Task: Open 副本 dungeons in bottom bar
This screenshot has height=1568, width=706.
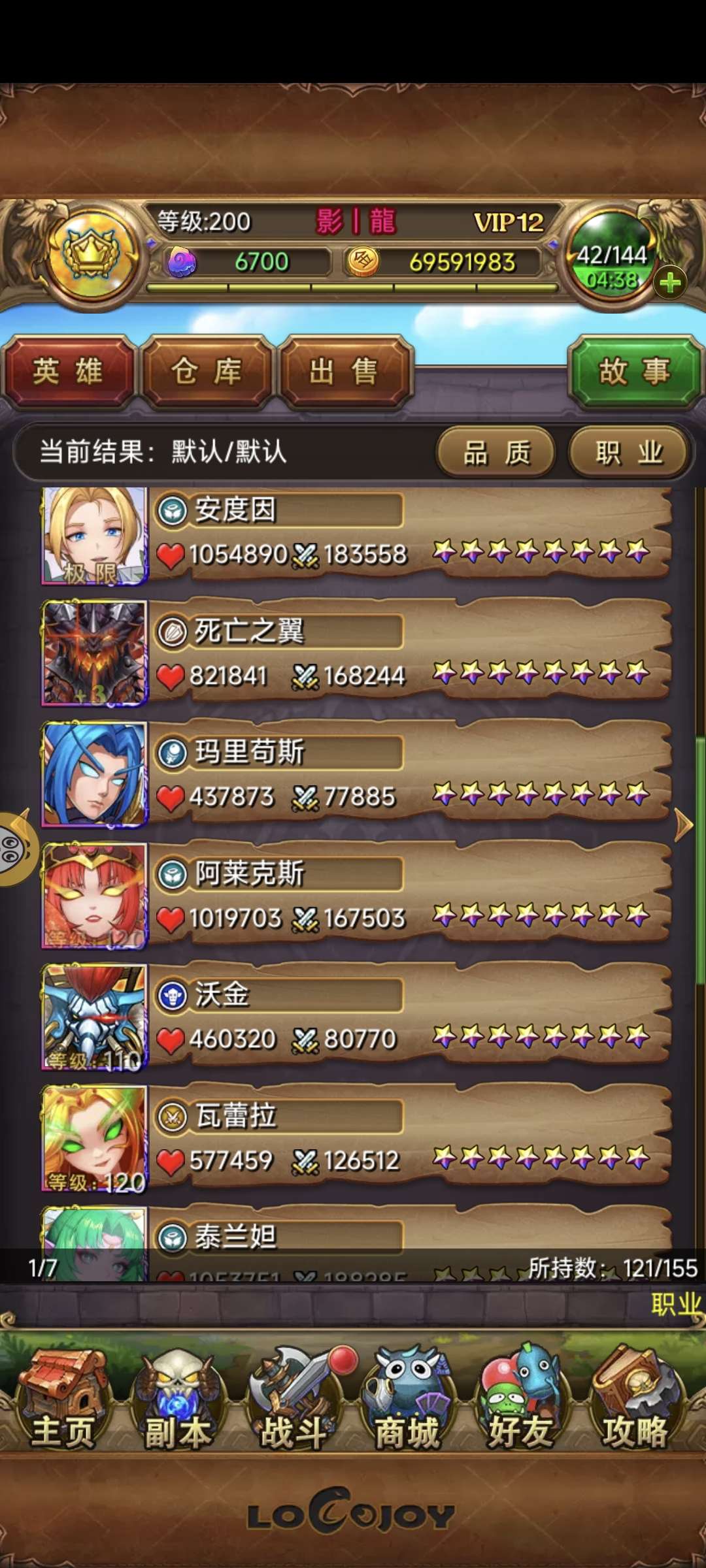Action: [x=178, y=1397]
